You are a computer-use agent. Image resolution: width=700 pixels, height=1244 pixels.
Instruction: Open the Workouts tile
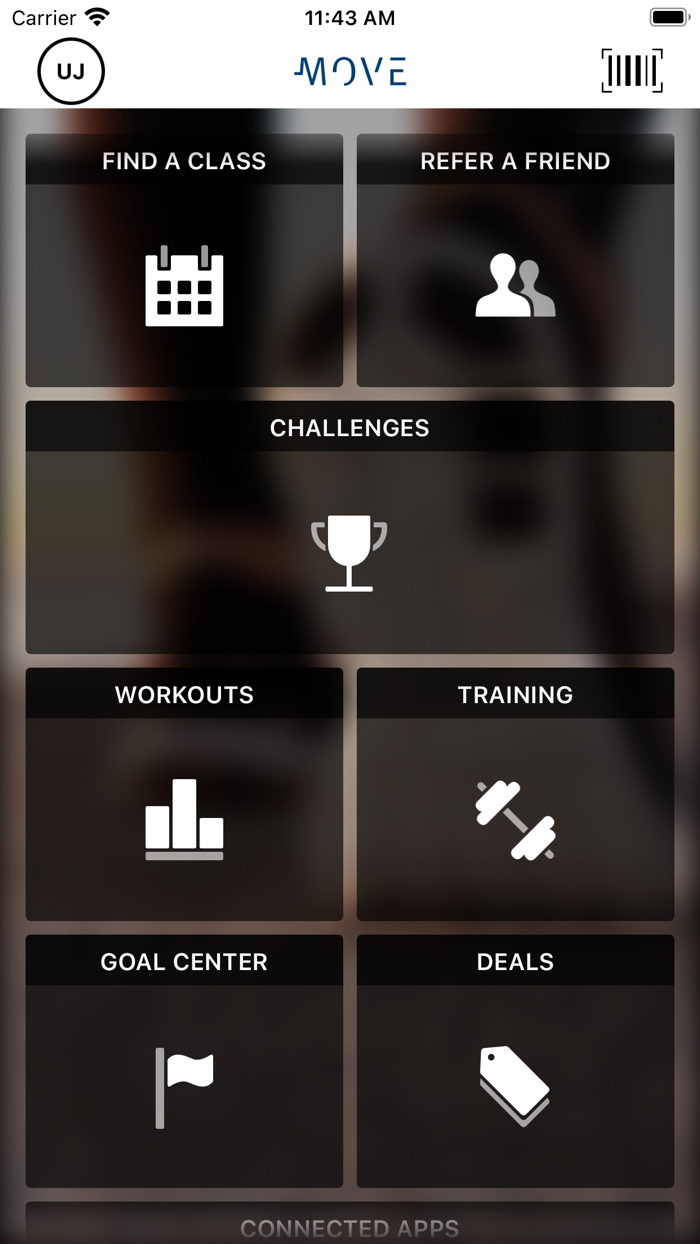pyautogui.click(x=184, y=794)
